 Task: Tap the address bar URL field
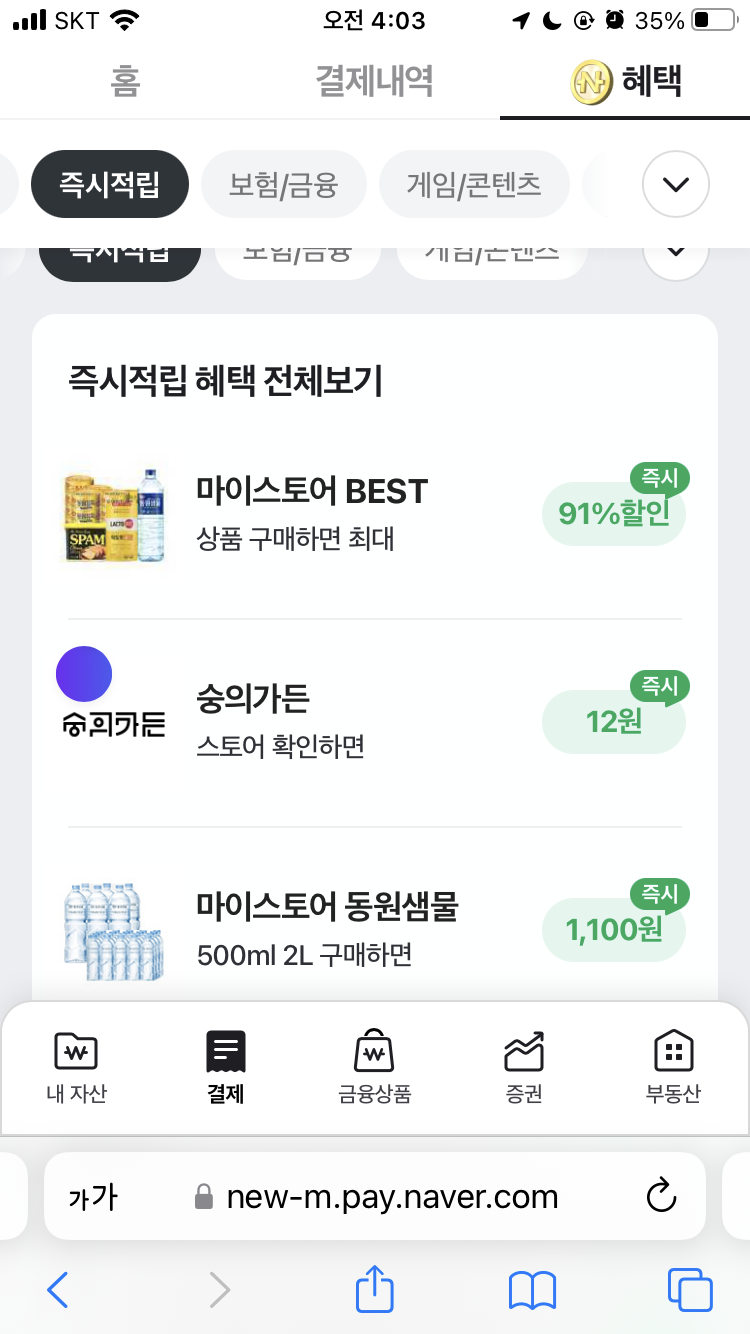(x=390, y=1196)
